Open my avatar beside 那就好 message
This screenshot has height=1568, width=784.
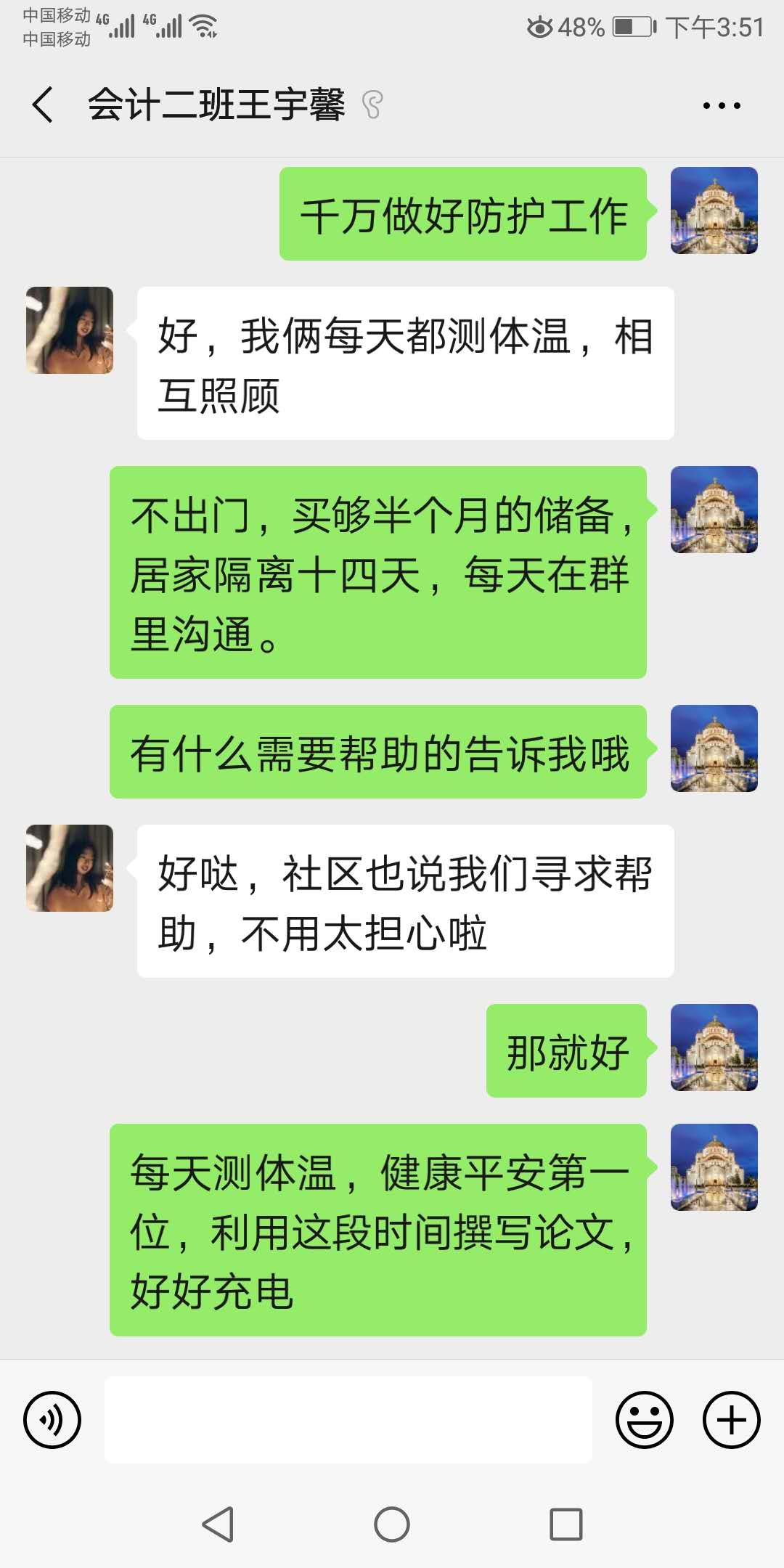tap(714, 1048)
